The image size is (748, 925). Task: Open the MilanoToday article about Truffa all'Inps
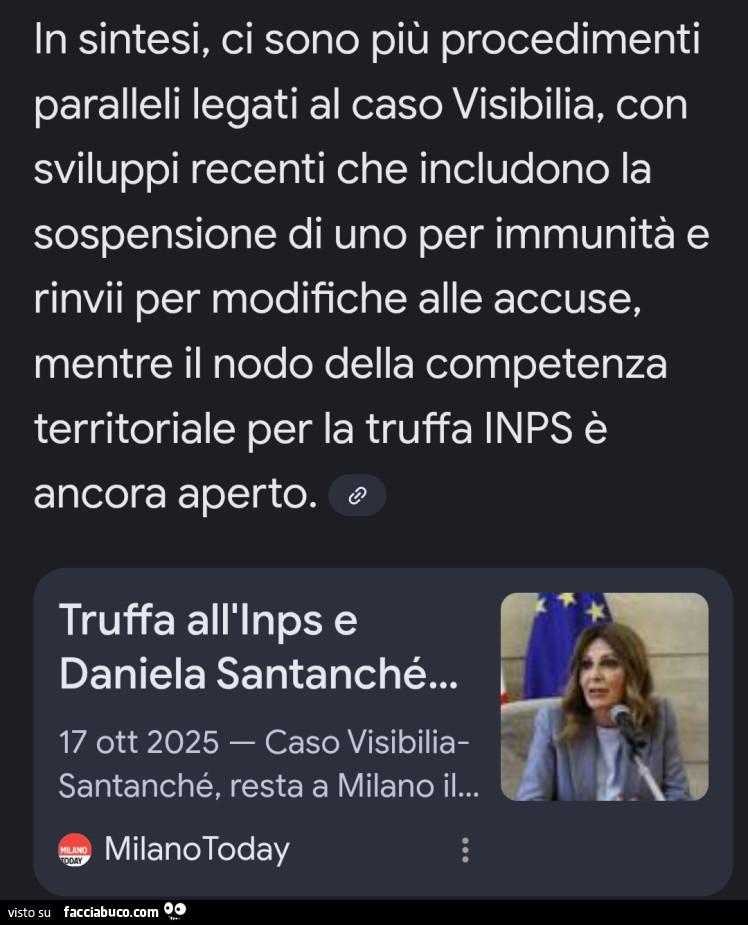[x=258, y=648]
